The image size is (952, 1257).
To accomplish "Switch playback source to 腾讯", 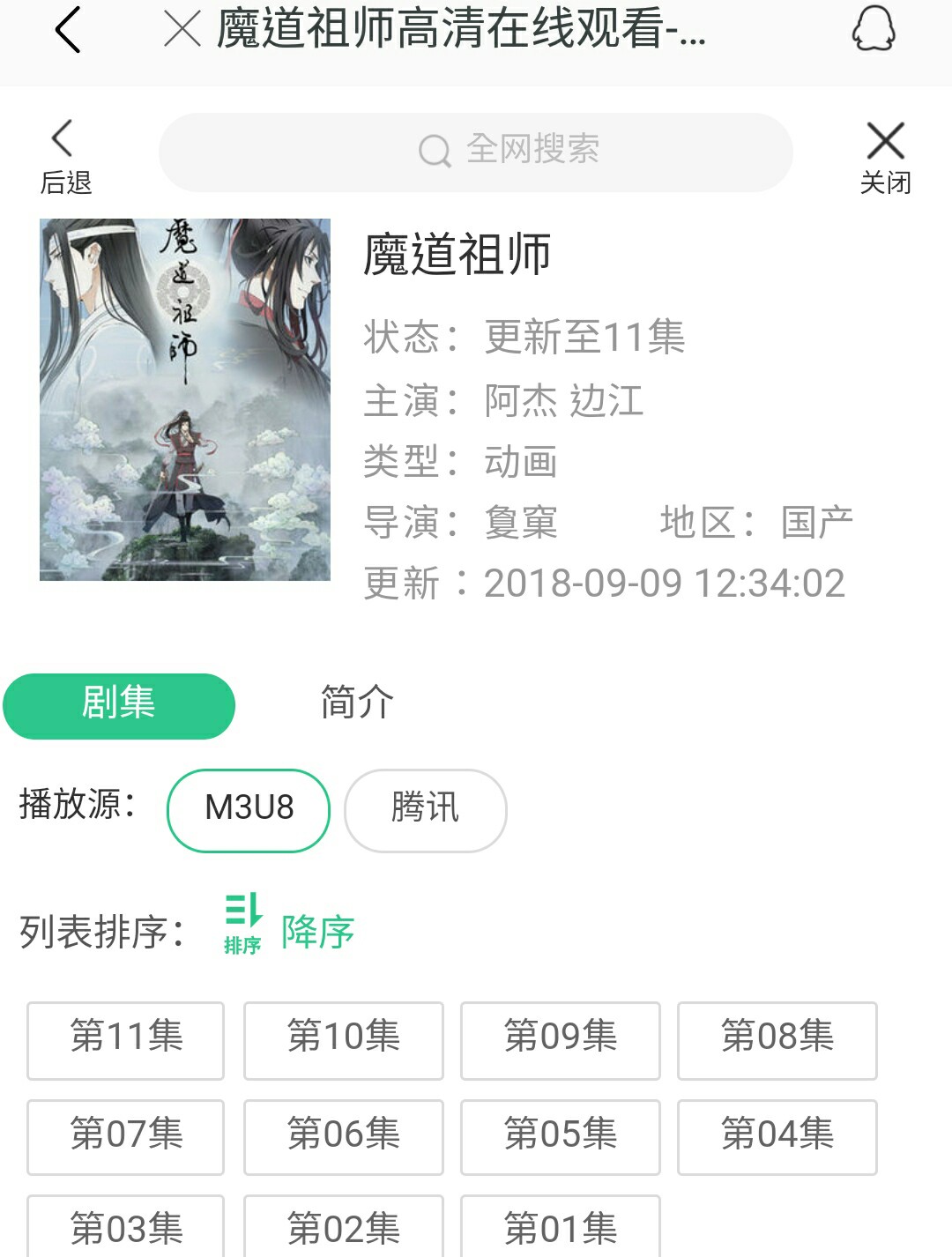I will 425,809.
